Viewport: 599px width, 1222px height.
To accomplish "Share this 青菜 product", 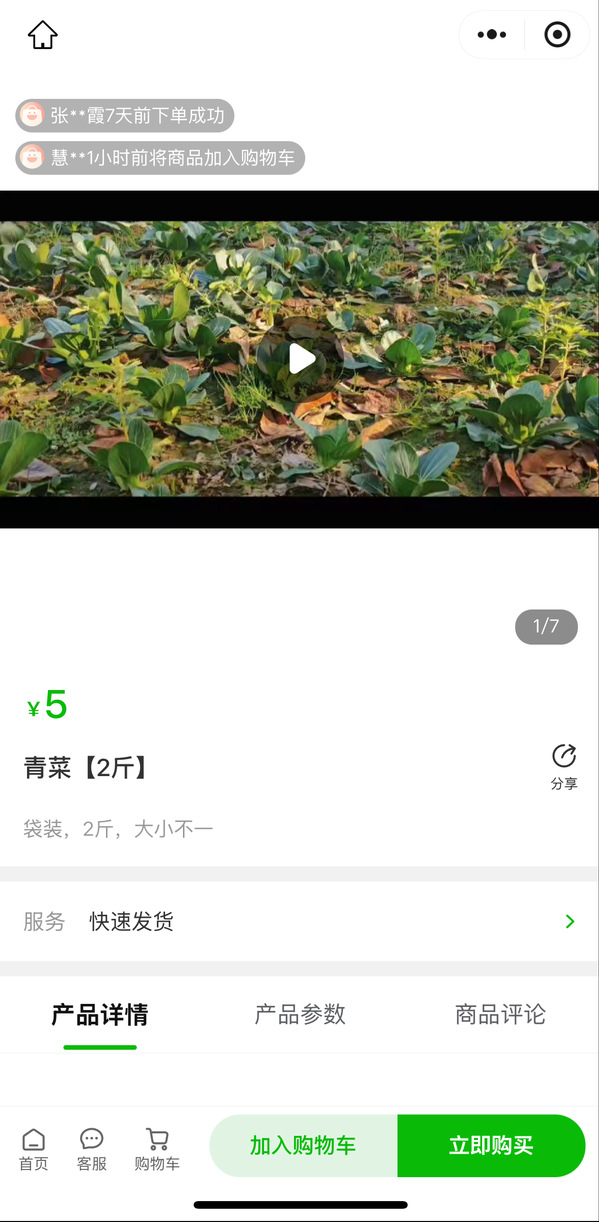I will click(564, 767).
